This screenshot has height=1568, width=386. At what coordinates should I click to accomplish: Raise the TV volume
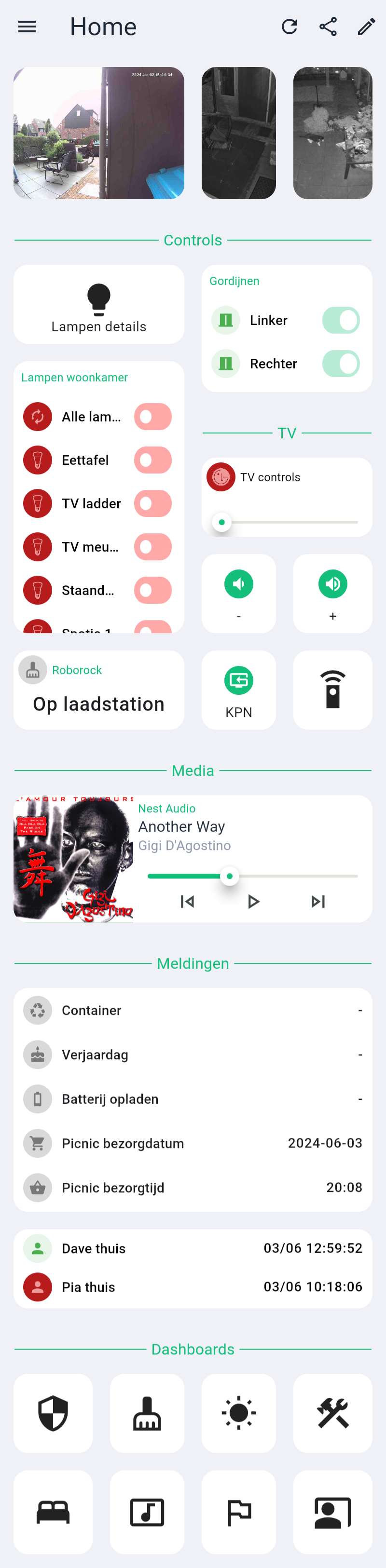pos(332,593)
